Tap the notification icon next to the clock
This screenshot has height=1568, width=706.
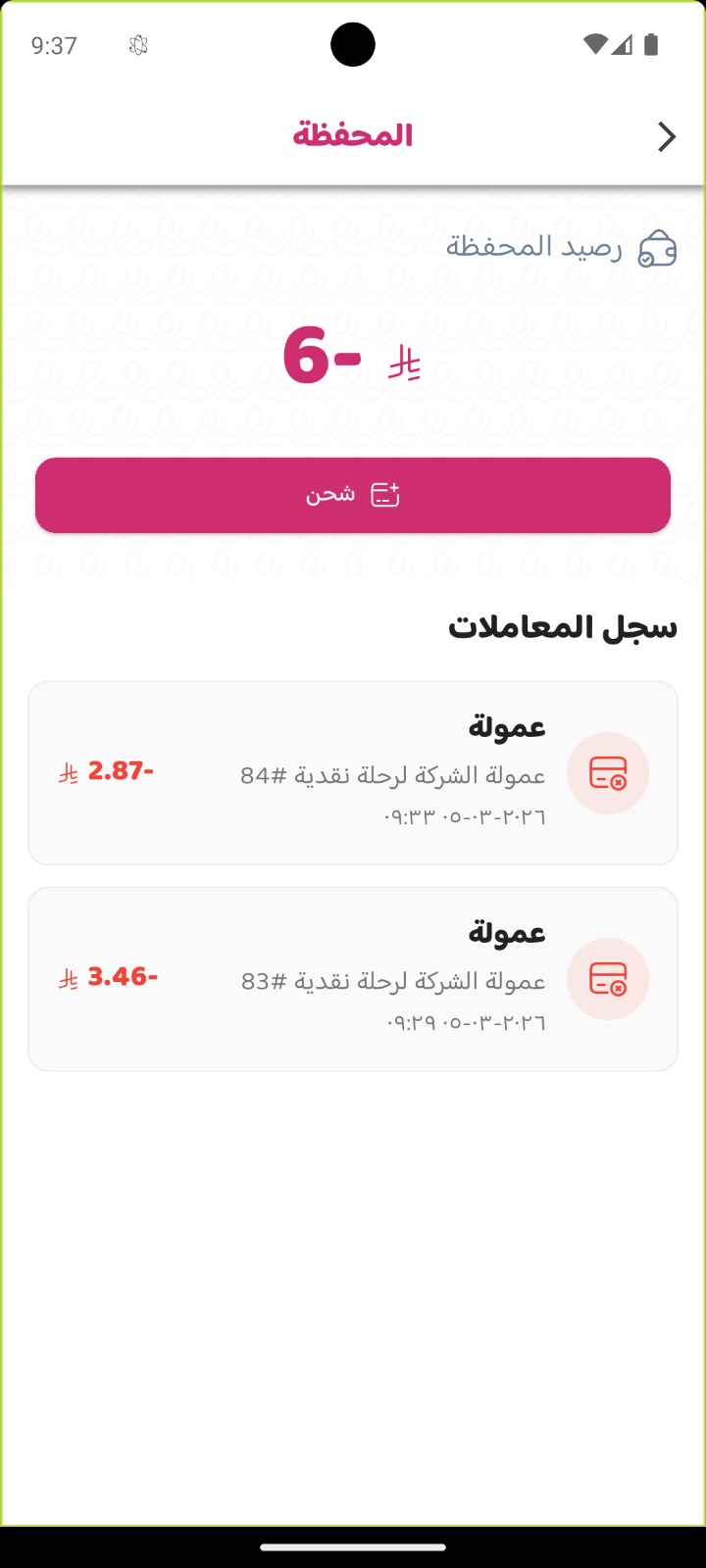coord(137,43)
